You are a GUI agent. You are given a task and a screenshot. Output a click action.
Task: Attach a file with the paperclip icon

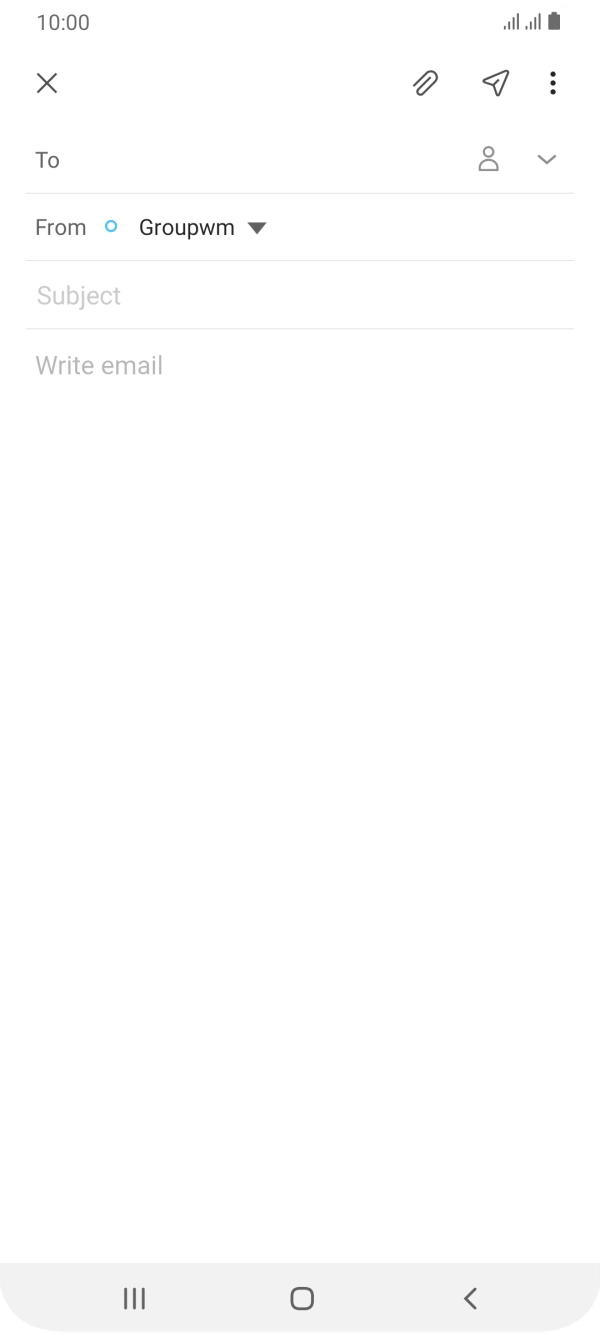click(425, 83)
